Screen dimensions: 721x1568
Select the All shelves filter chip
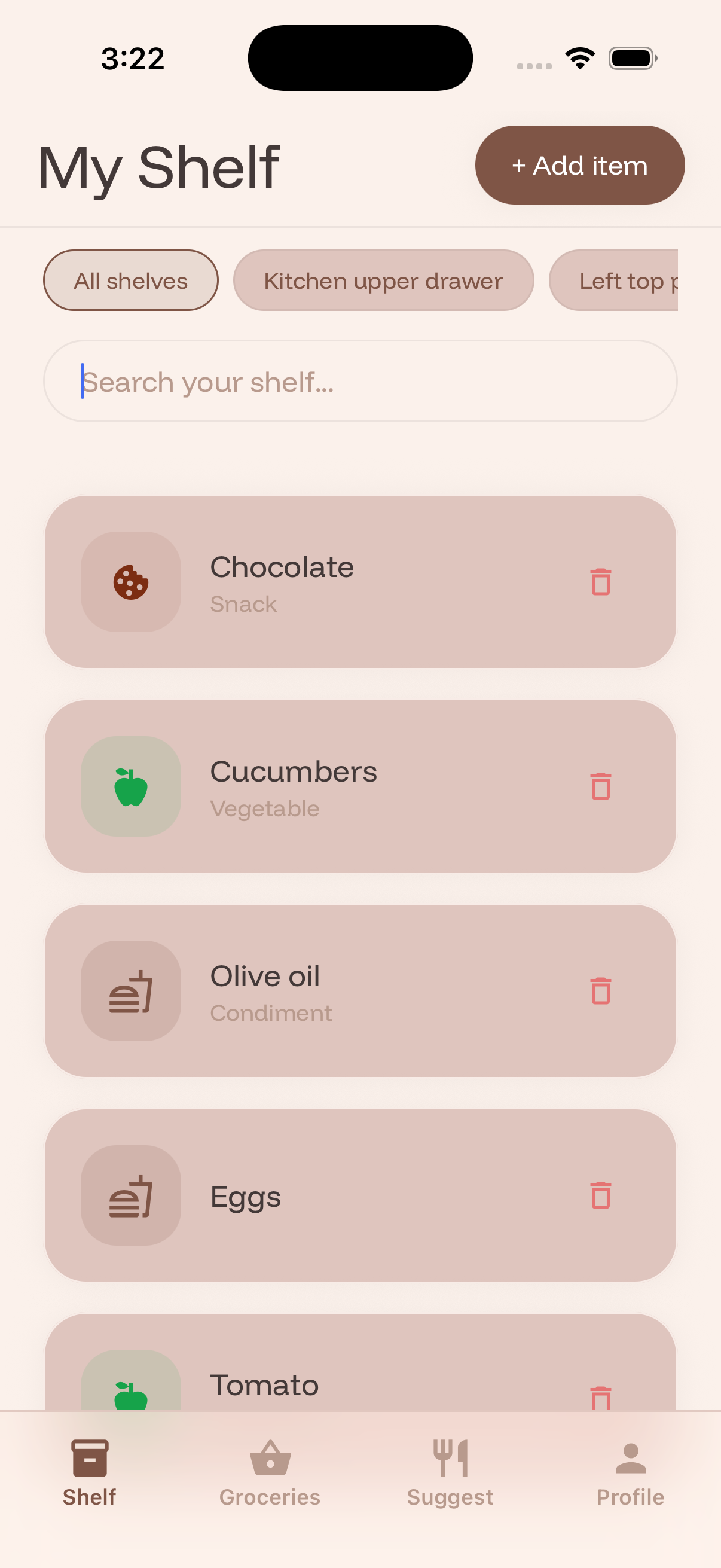tap(131, 280)
